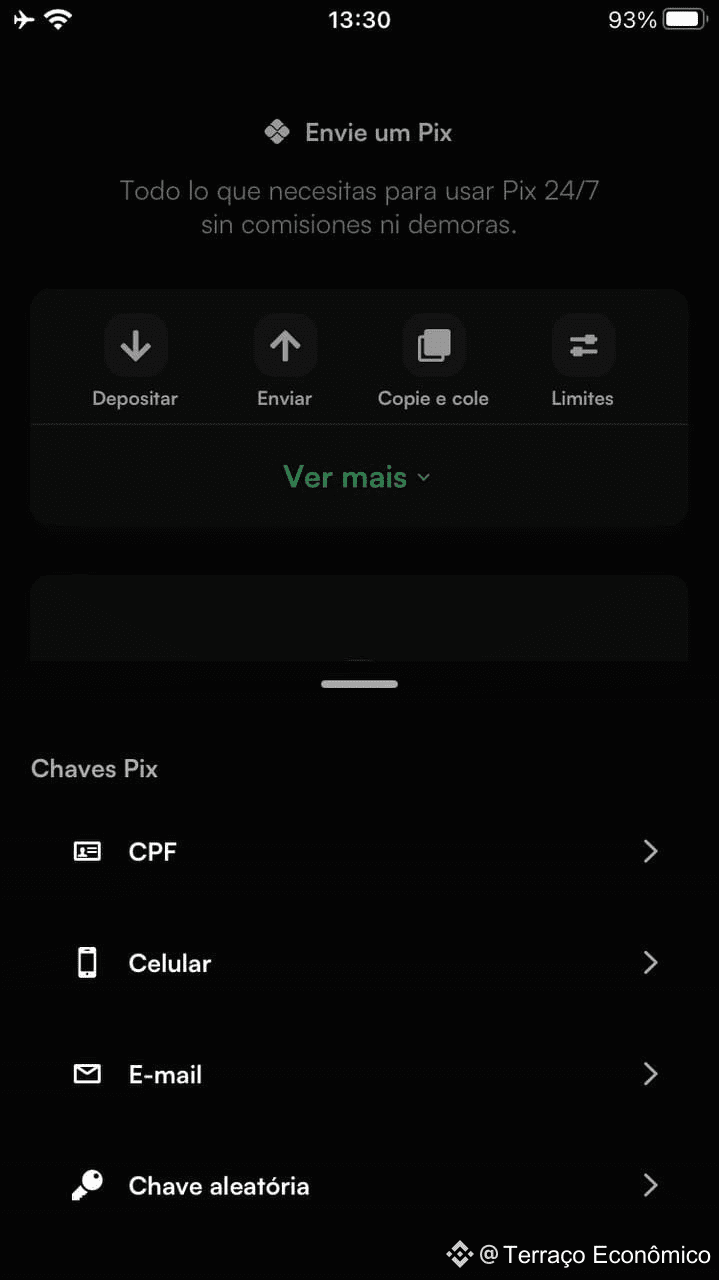Expand the Ver mais section
The image size is (719, 1280).
click(x=357, y=477)
